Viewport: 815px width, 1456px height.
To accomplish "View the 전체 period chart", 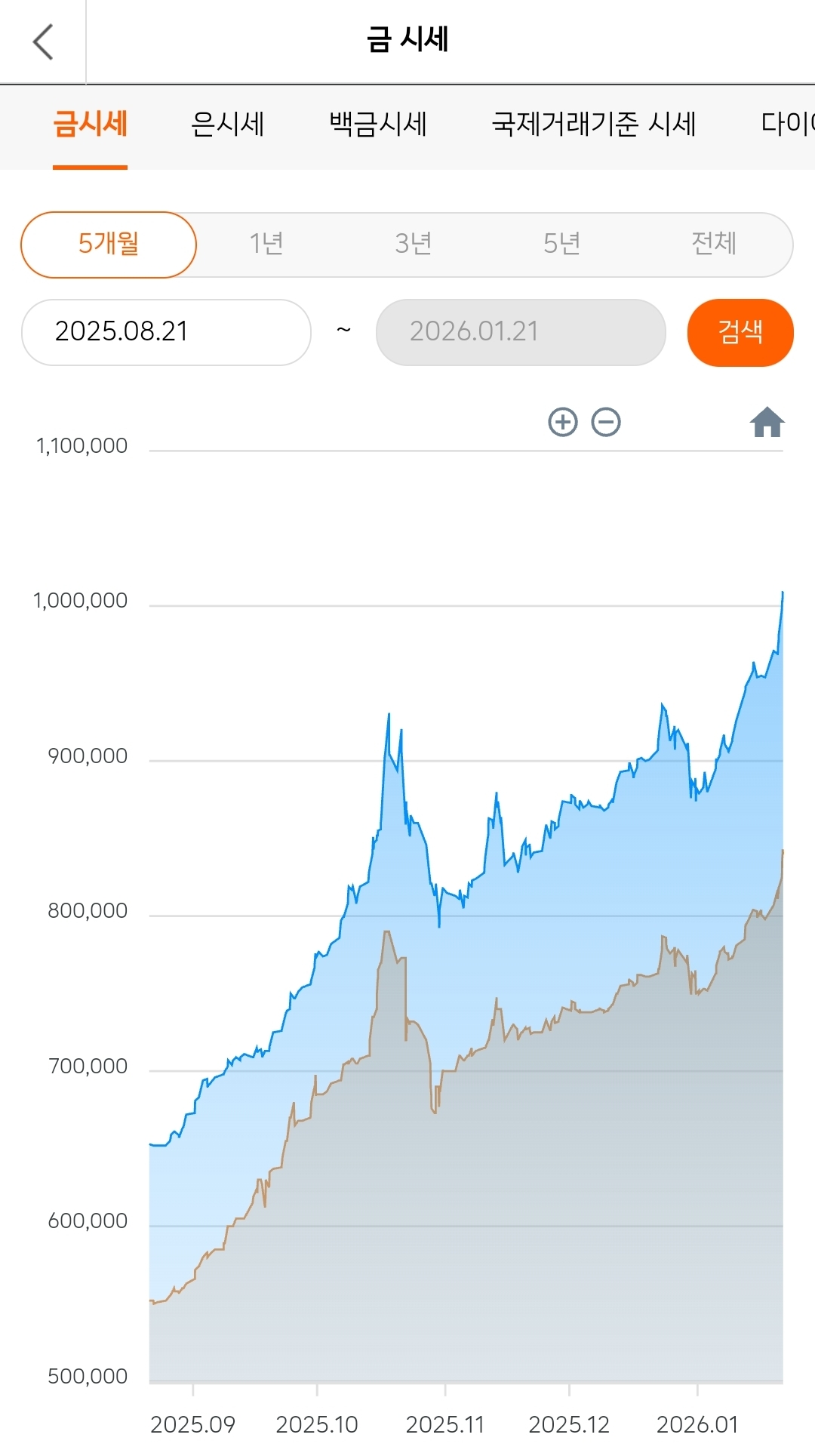I will (713, 245).
